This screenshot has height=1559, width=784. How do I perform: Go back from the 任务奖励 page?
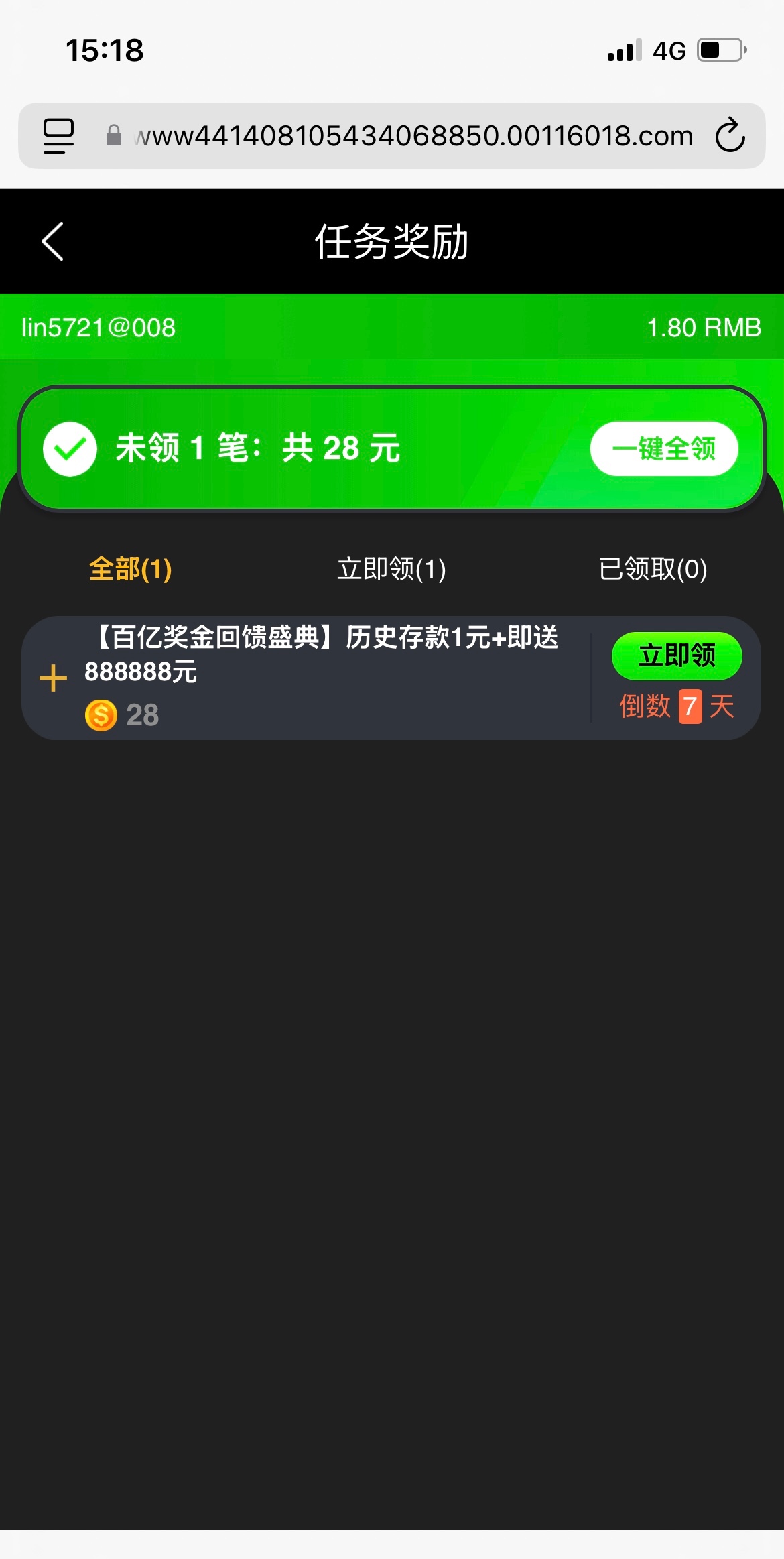pyautogui.click(x=52, y=241)
